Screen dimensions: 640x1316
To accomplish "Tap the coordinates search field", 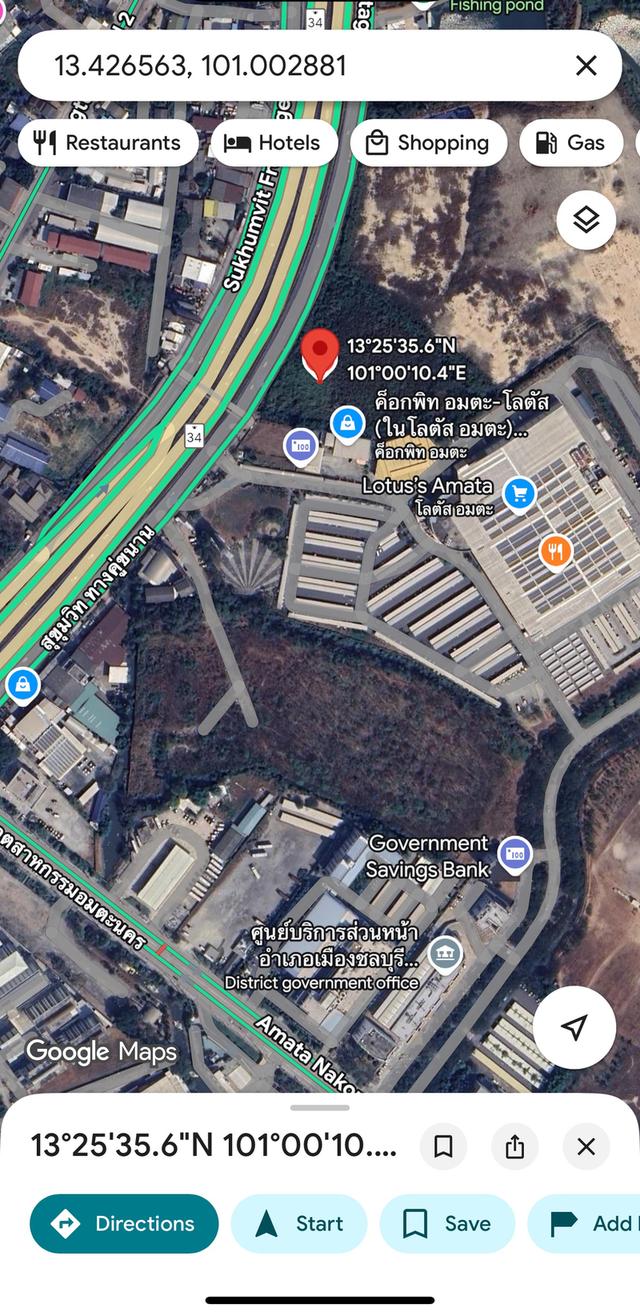I will [x=300, y=66].
